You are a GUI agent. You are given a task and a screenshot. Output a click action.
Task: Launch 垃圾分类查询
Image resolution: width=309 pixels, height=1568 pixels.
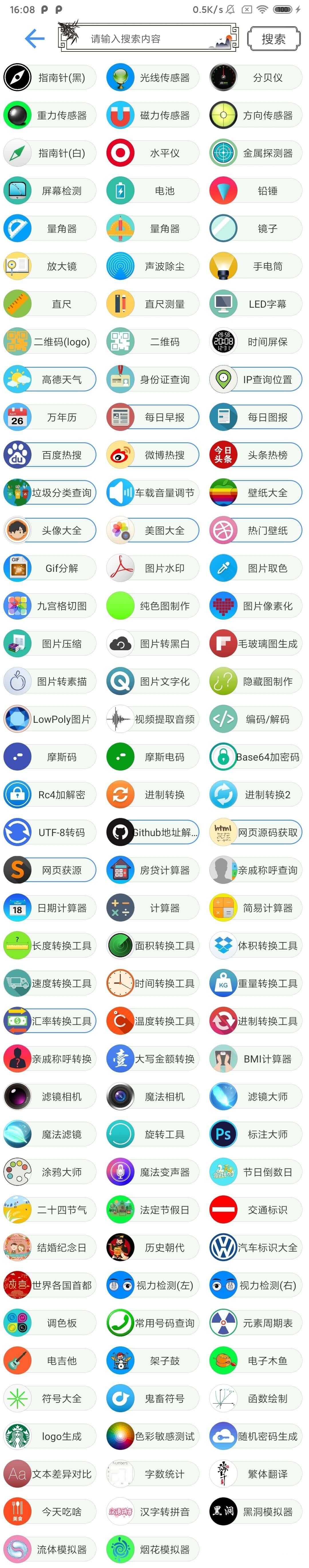pyautogui.click(x=50, y=493)
